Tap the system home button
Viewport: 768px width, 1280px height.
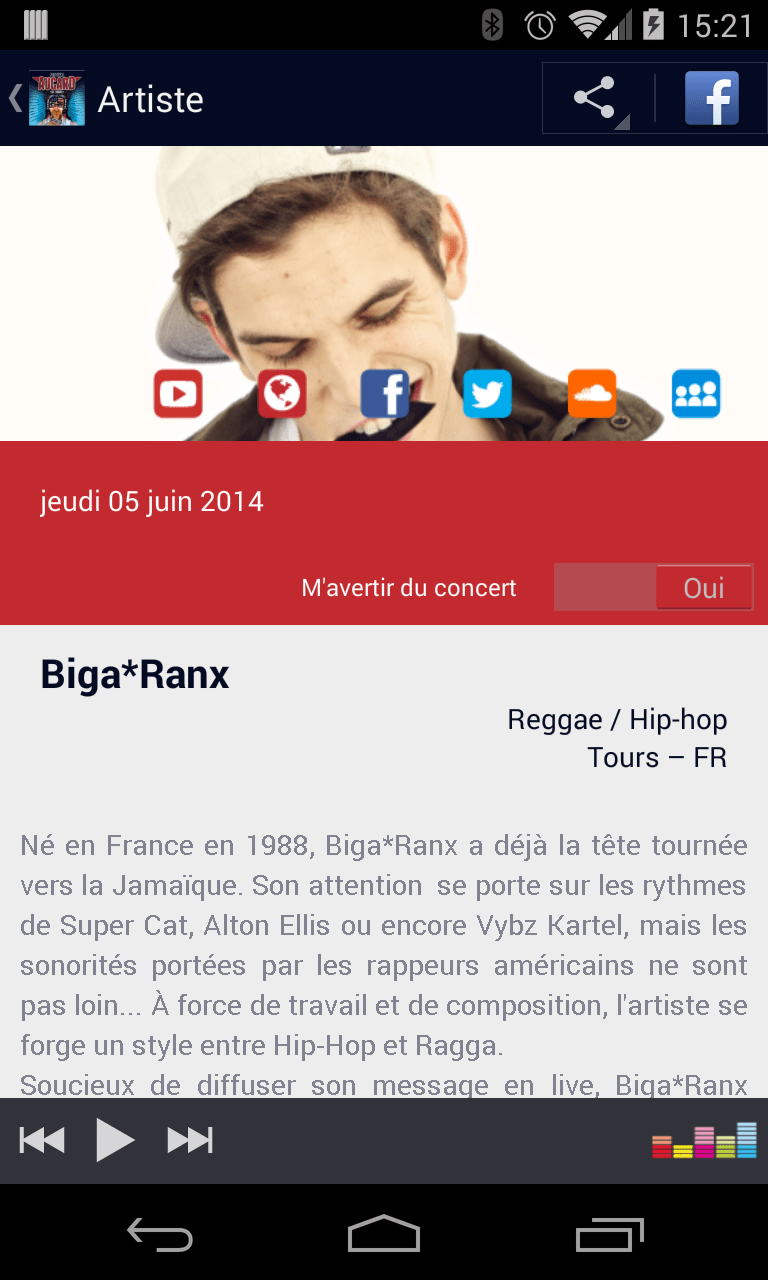(x=384, y=1235)
